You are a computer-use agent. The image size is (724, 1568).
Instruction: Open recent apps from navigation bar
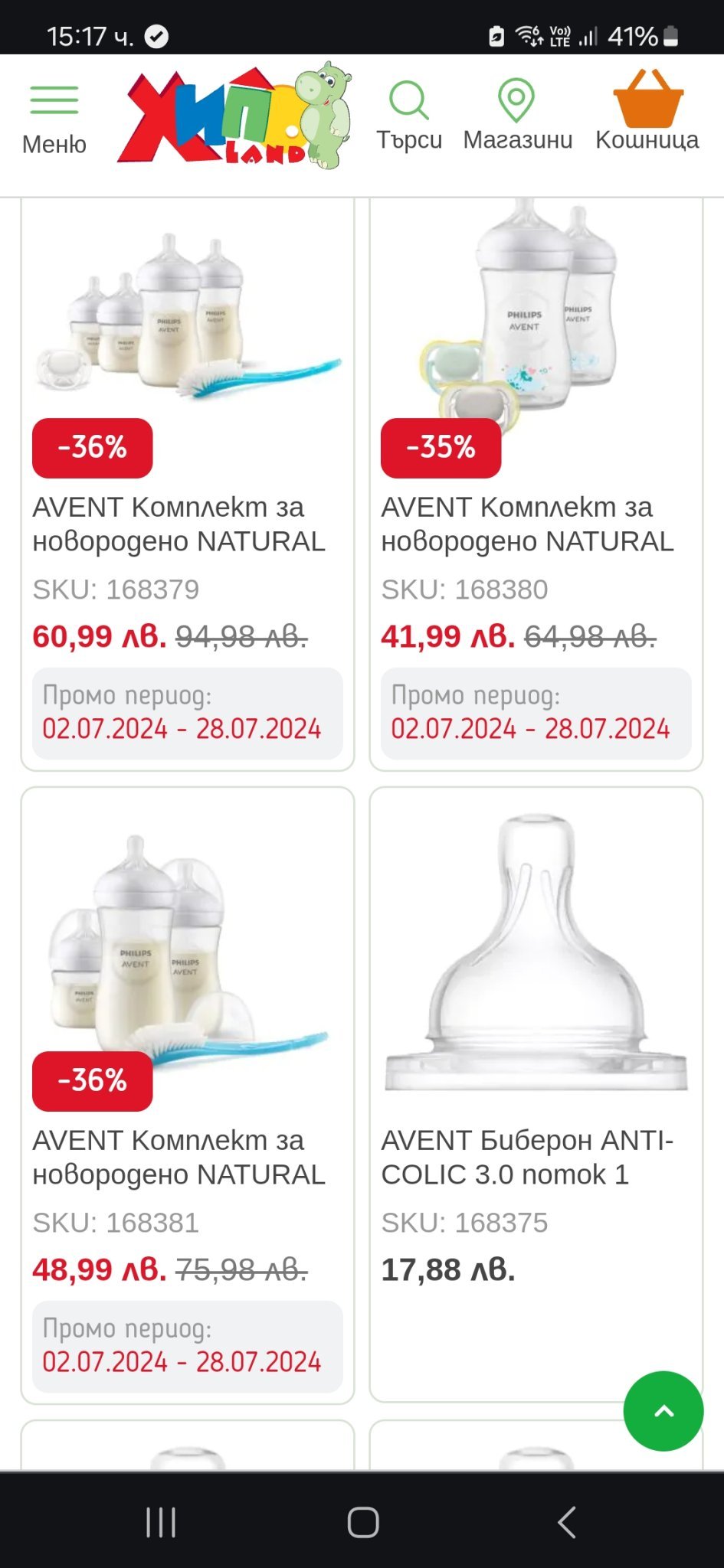(161, 1522)
